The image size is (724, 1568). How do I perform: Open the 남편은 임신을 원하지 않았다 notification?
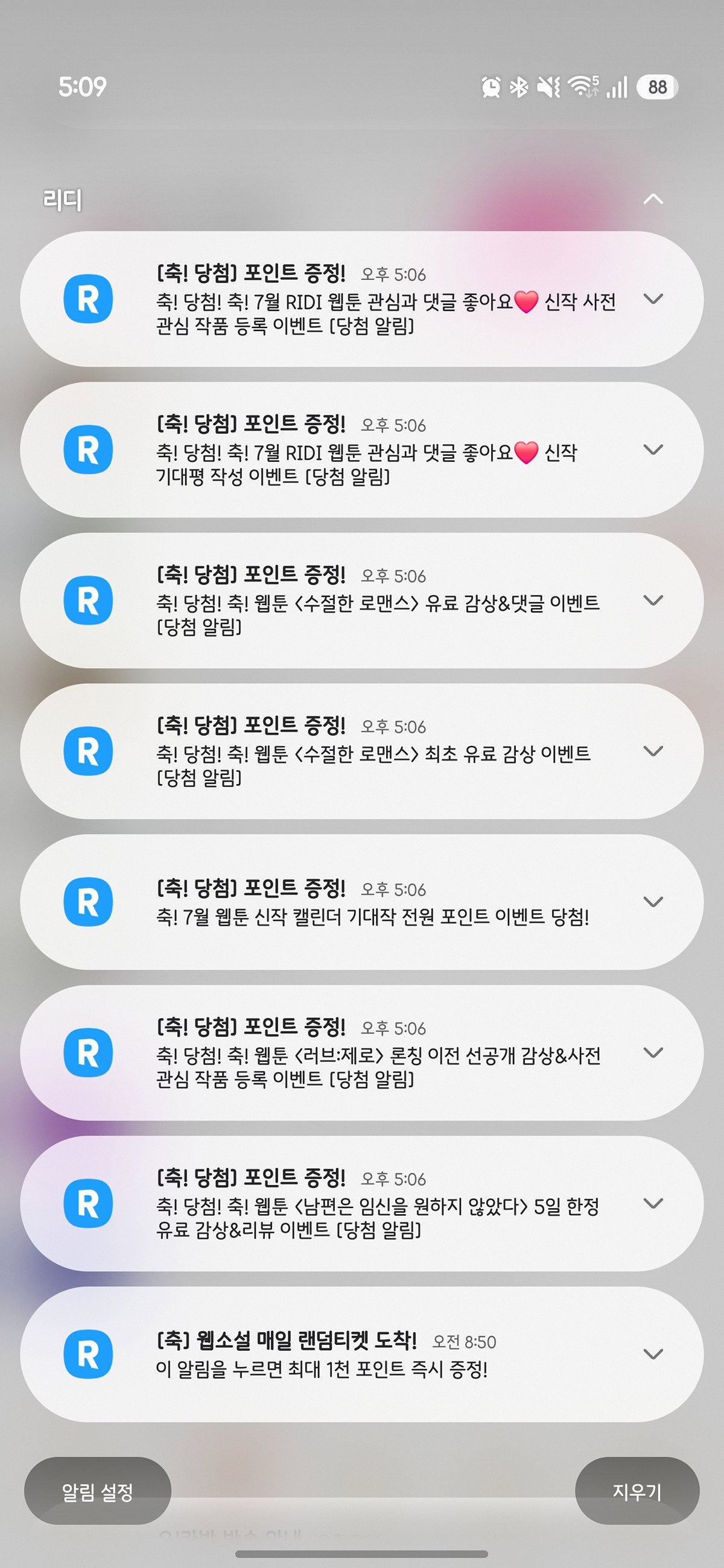click(361, 1203)
